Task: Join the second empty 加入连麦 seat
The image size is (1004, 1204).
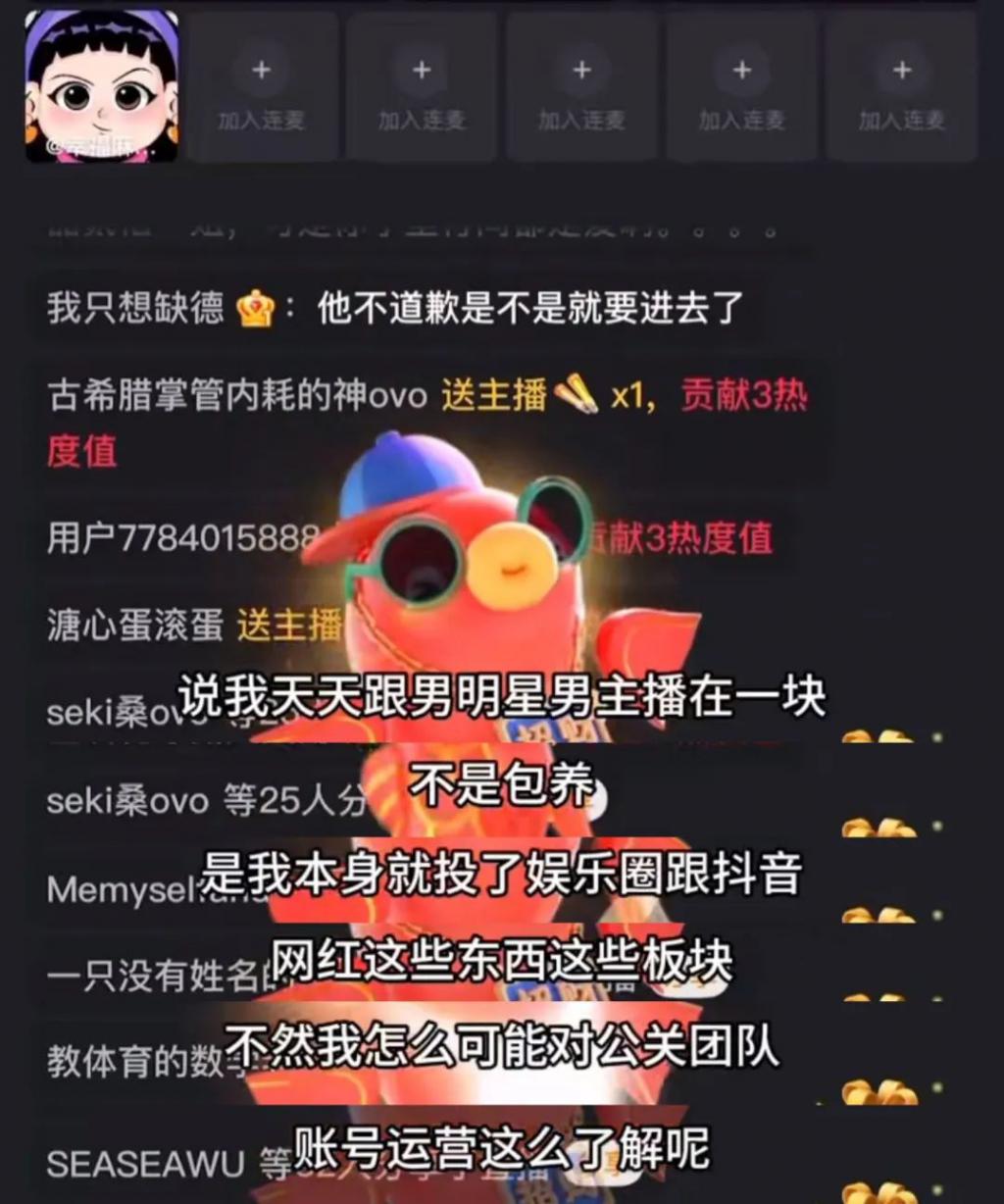Action: pos(422,88)
